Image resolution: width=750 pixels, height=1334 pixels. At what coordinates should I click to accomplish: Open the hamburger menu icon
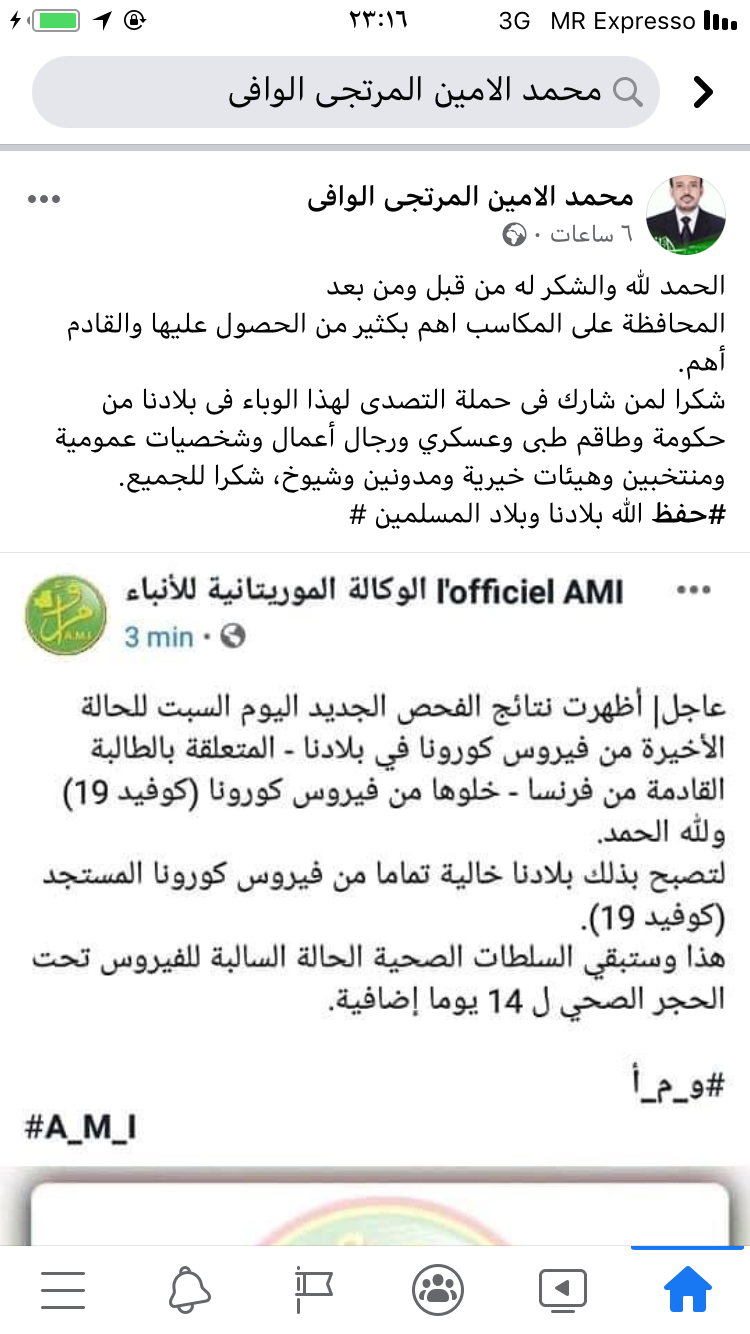point(62,1289)
